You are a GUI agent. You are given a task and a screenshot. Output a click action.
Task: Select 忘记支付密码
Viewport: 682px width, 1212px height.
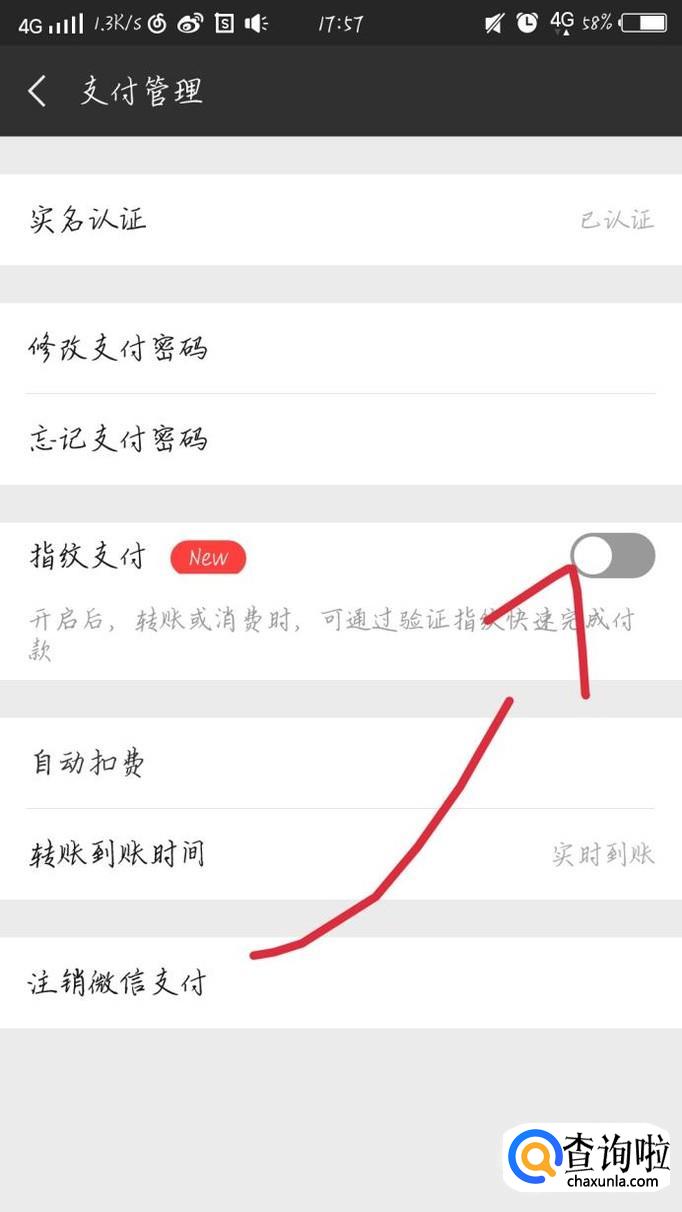coord(341,439)
